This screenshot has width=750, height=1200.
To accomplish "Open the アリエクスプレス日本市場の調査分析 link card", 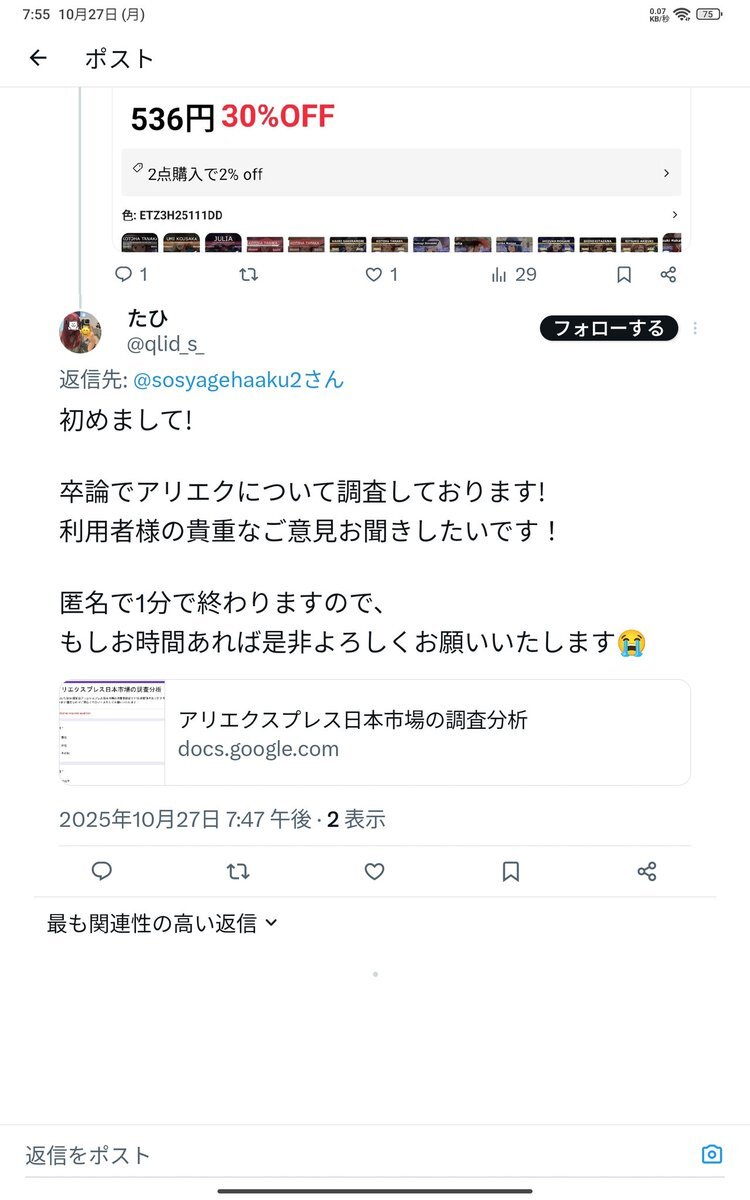I will click(x=374, y=733).
